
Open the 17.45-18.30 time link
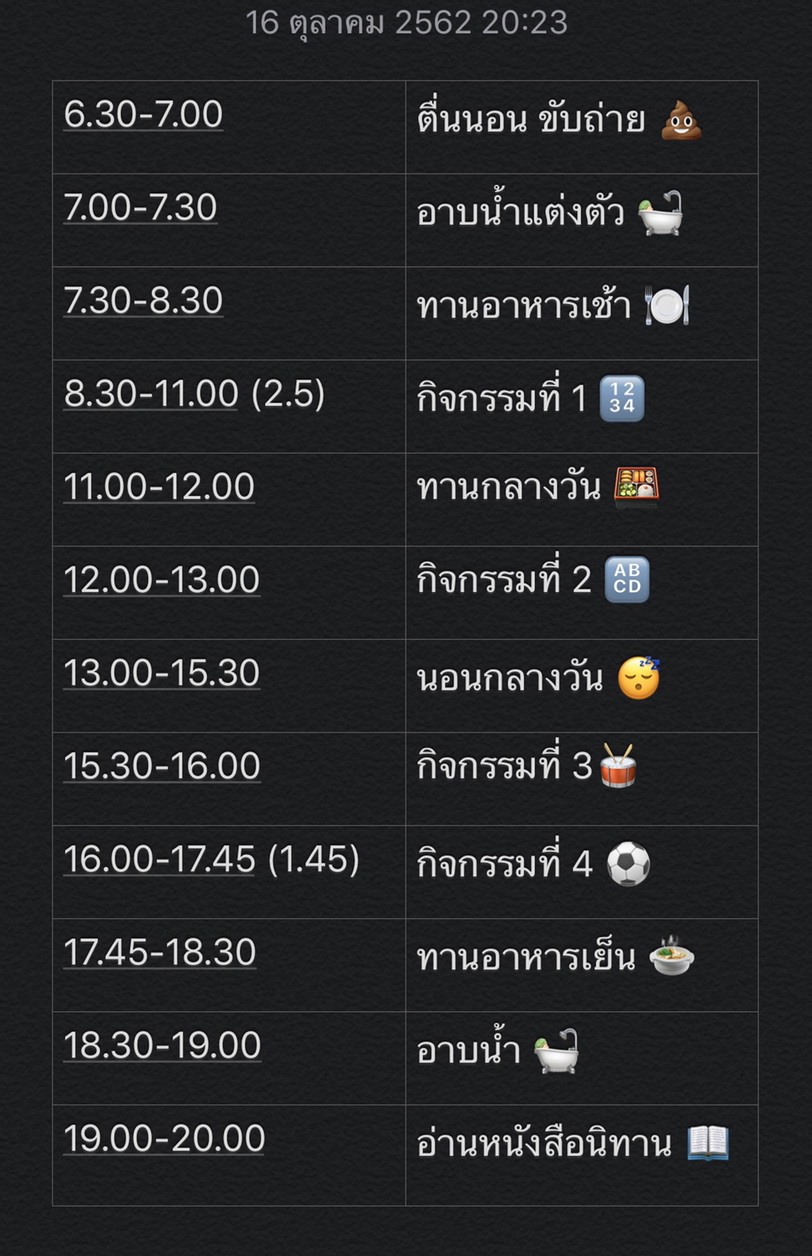click(160, 952)
